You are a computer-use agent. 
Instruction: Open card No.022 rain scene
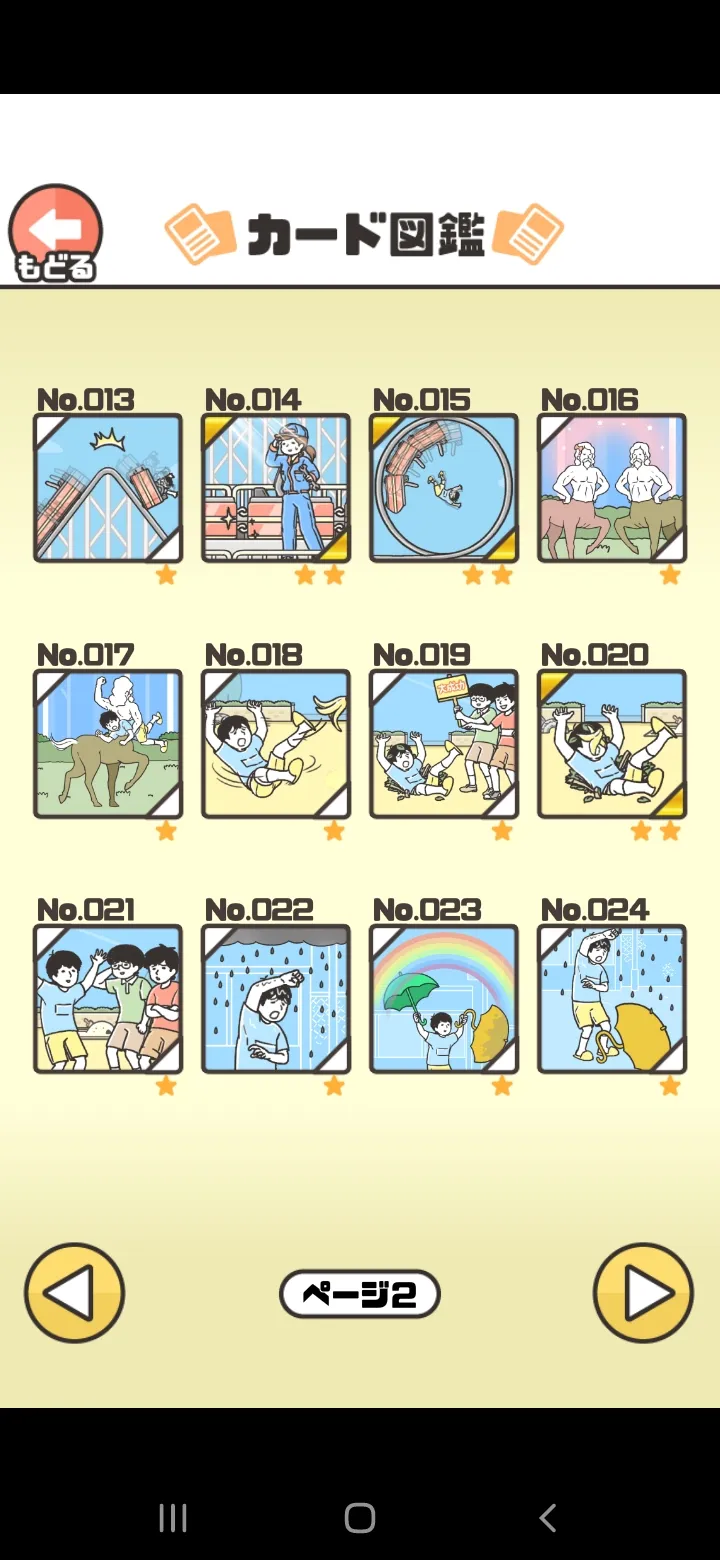click(x=276, y=999)
